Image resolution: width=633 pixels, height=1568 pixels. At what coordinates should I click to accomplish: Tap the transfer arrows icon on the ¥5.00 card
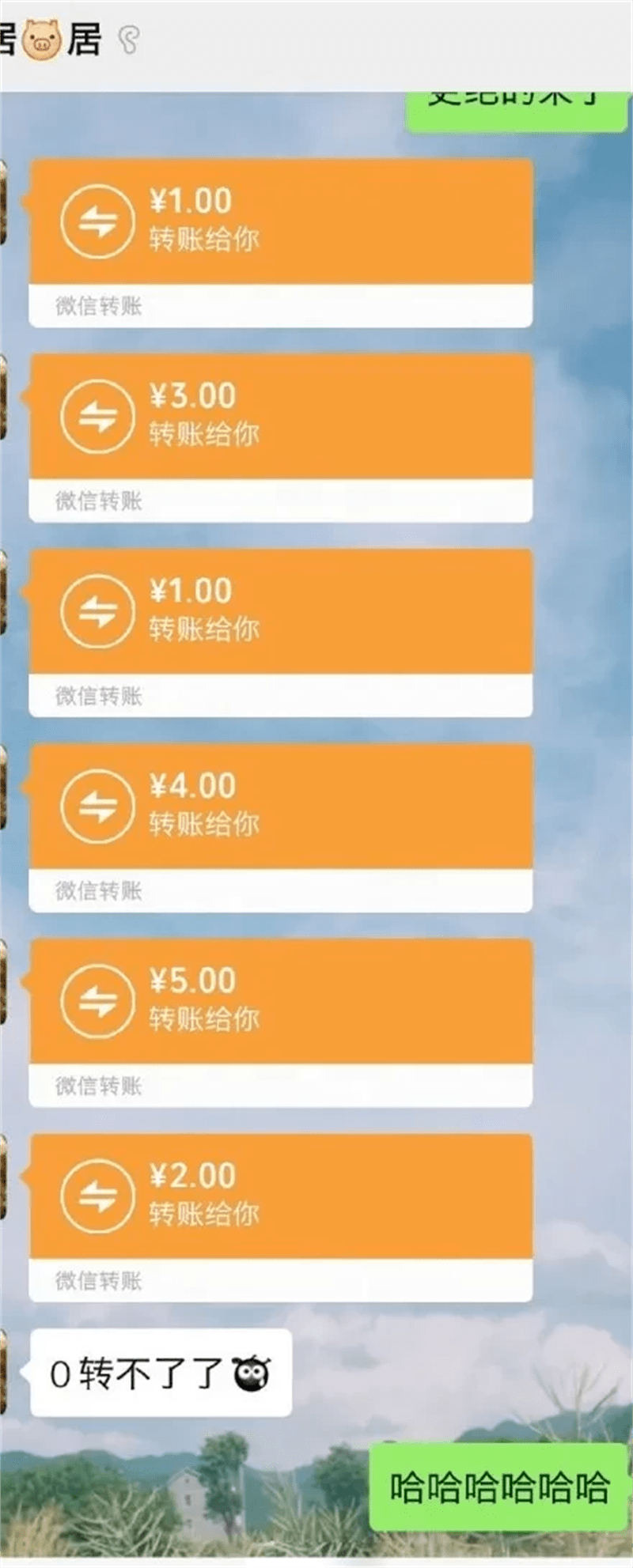[x=97, y=1001]
